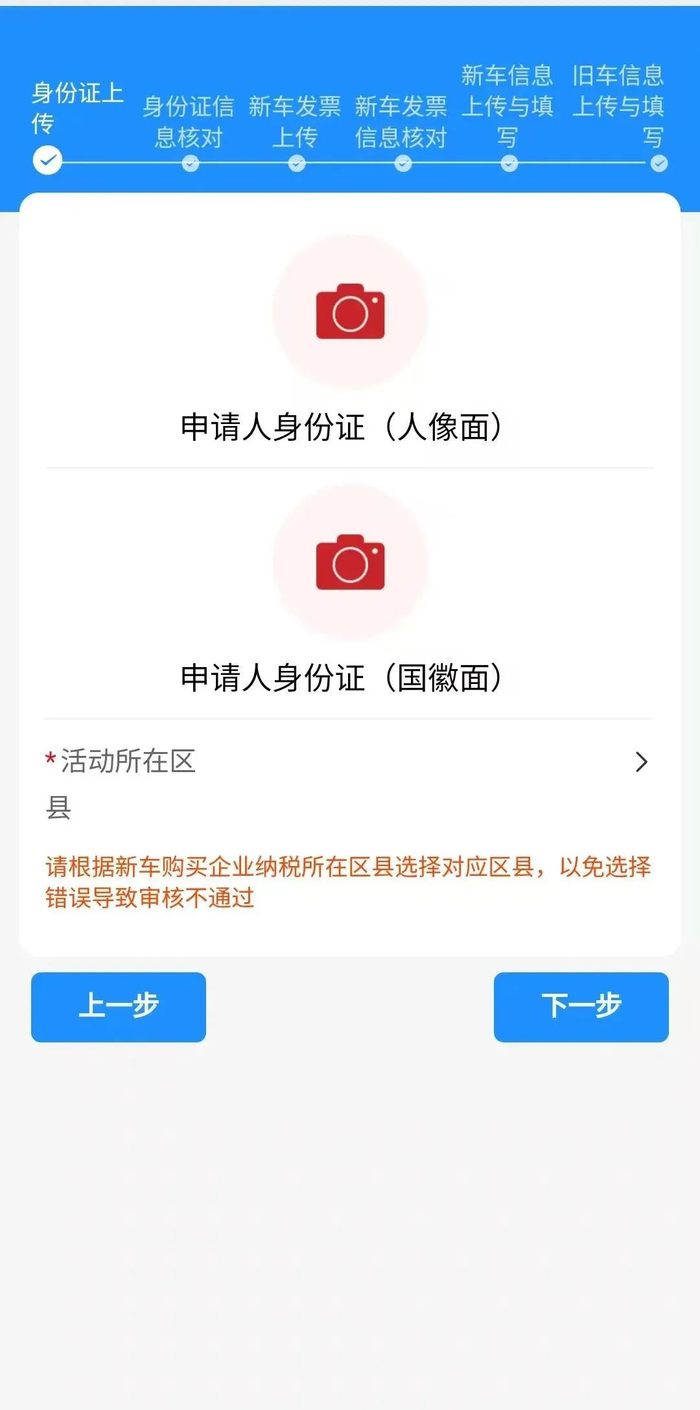The width and height of the screenshot is (700, 1410).
Task: Upload ID card portrait side (人像面) photo
Action: point(350,312)
